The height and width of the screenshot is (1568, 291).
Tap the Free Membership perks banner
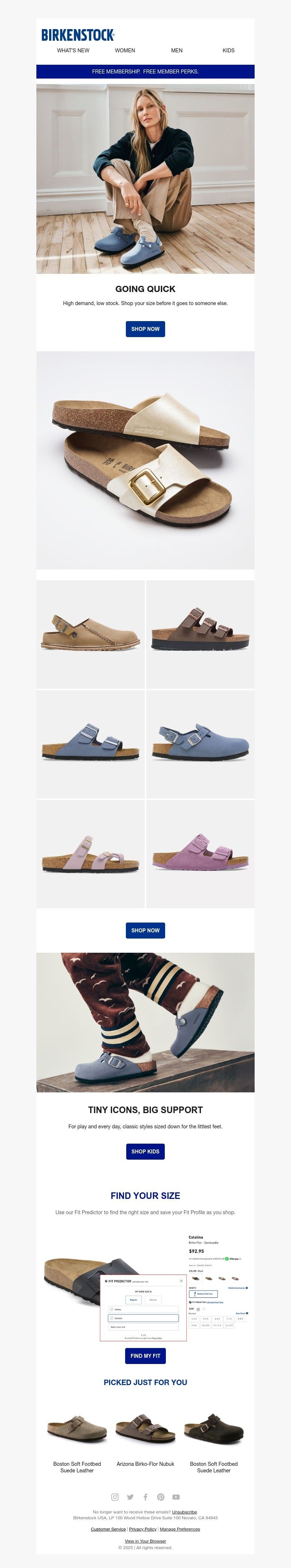[x=145, y=72]
